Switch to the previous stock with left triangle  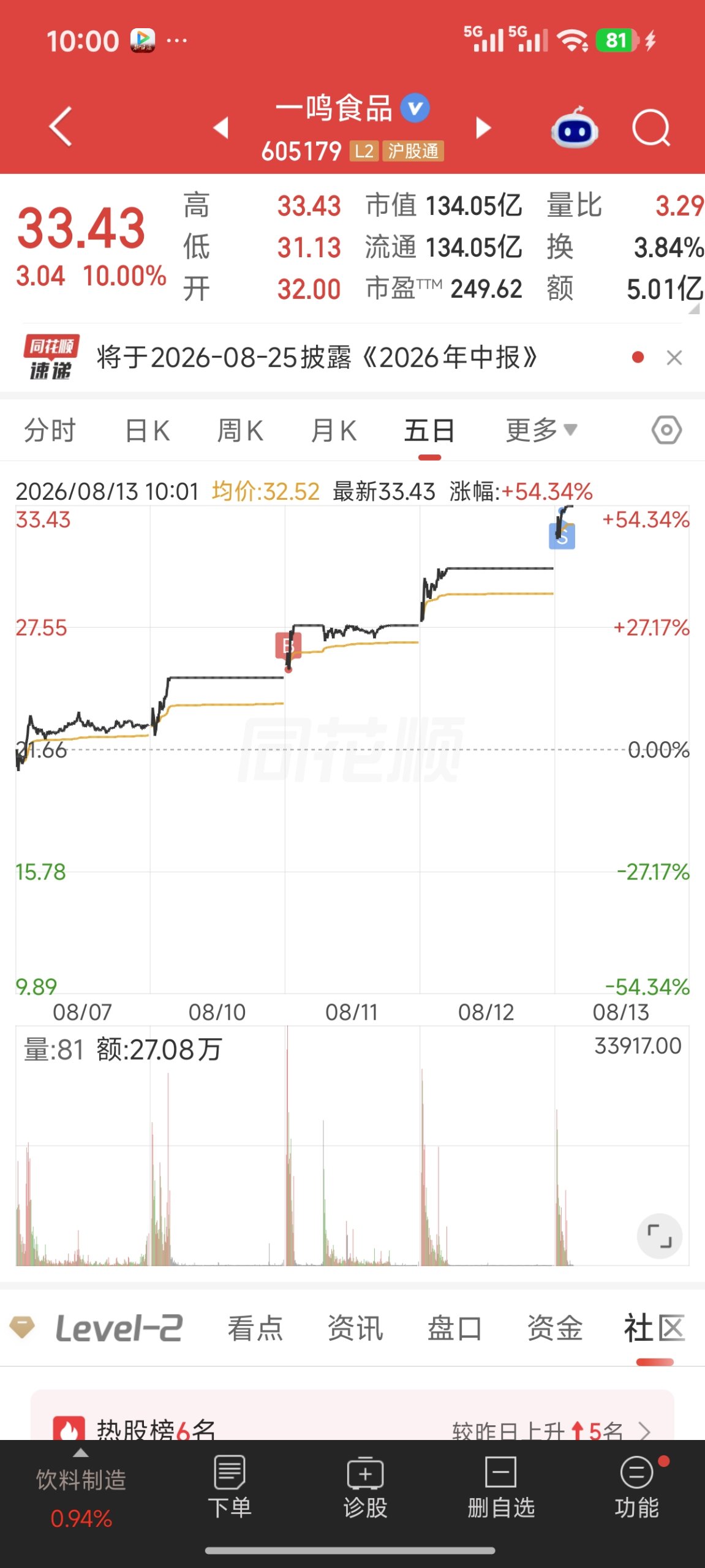pos(221,127)
